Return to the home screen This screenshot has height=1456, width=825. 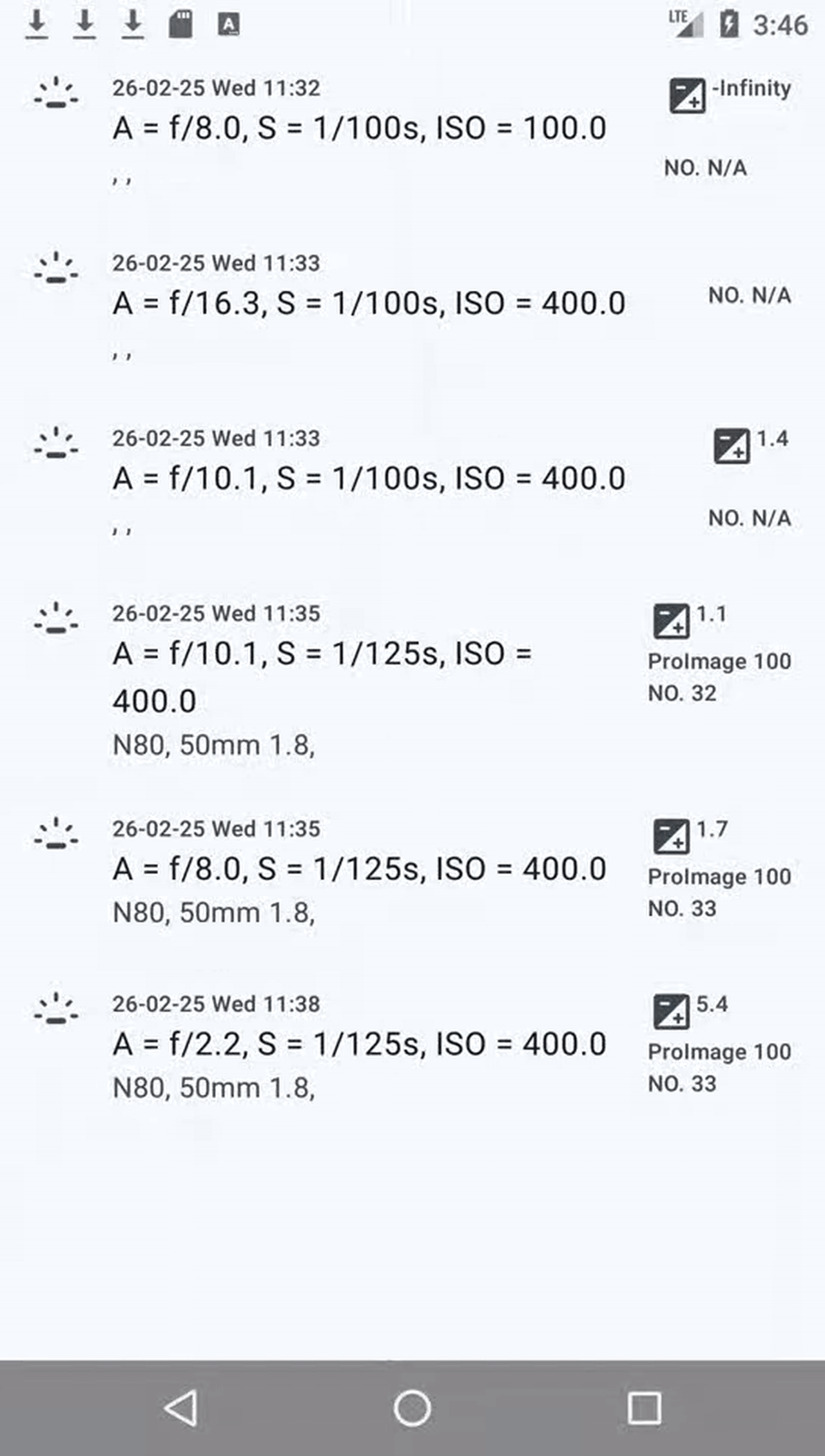(412, 1408)
